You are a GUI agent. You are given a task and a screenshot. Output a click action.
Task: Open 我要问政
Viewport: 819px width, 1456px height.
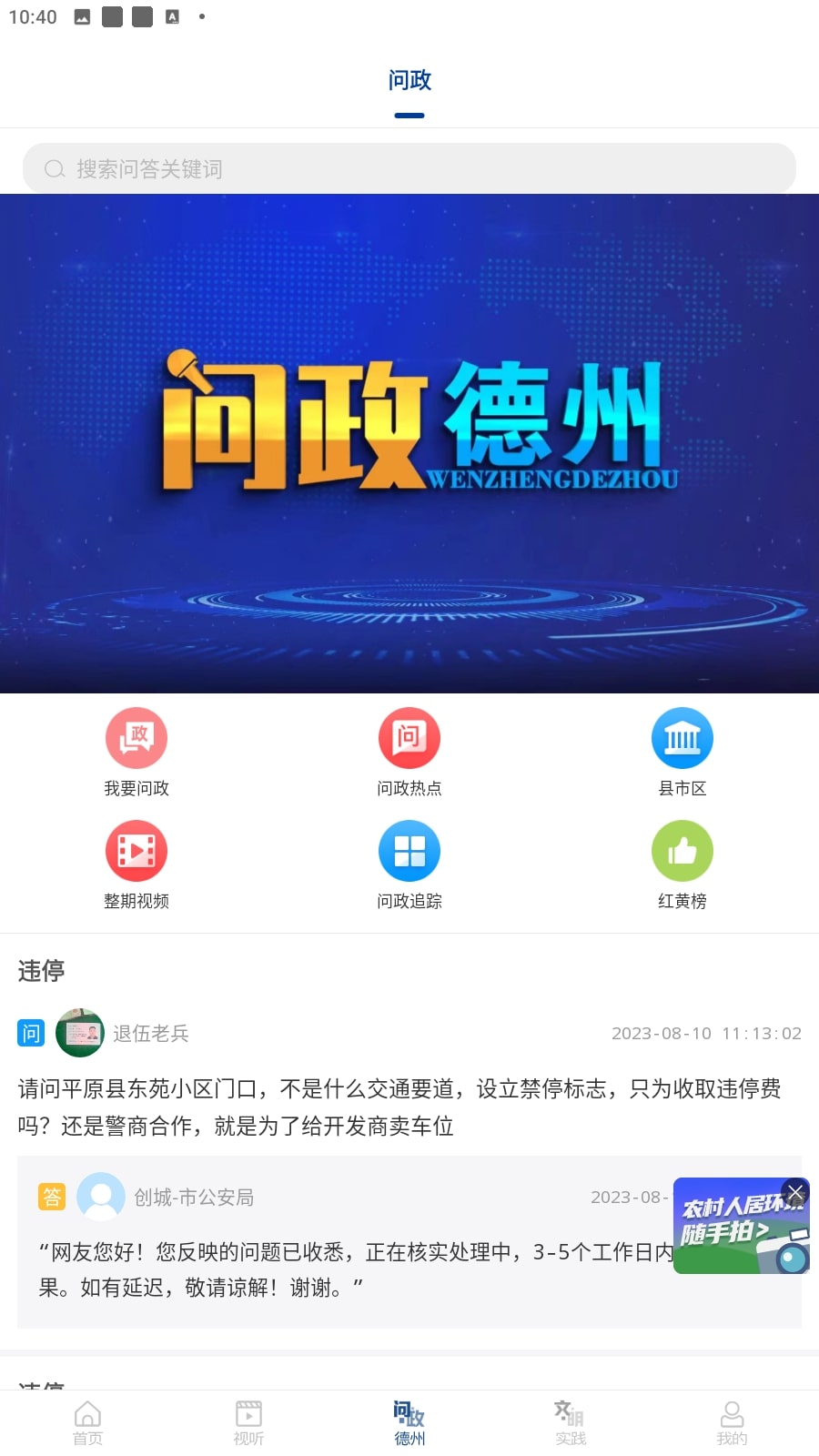pos(136,753)
